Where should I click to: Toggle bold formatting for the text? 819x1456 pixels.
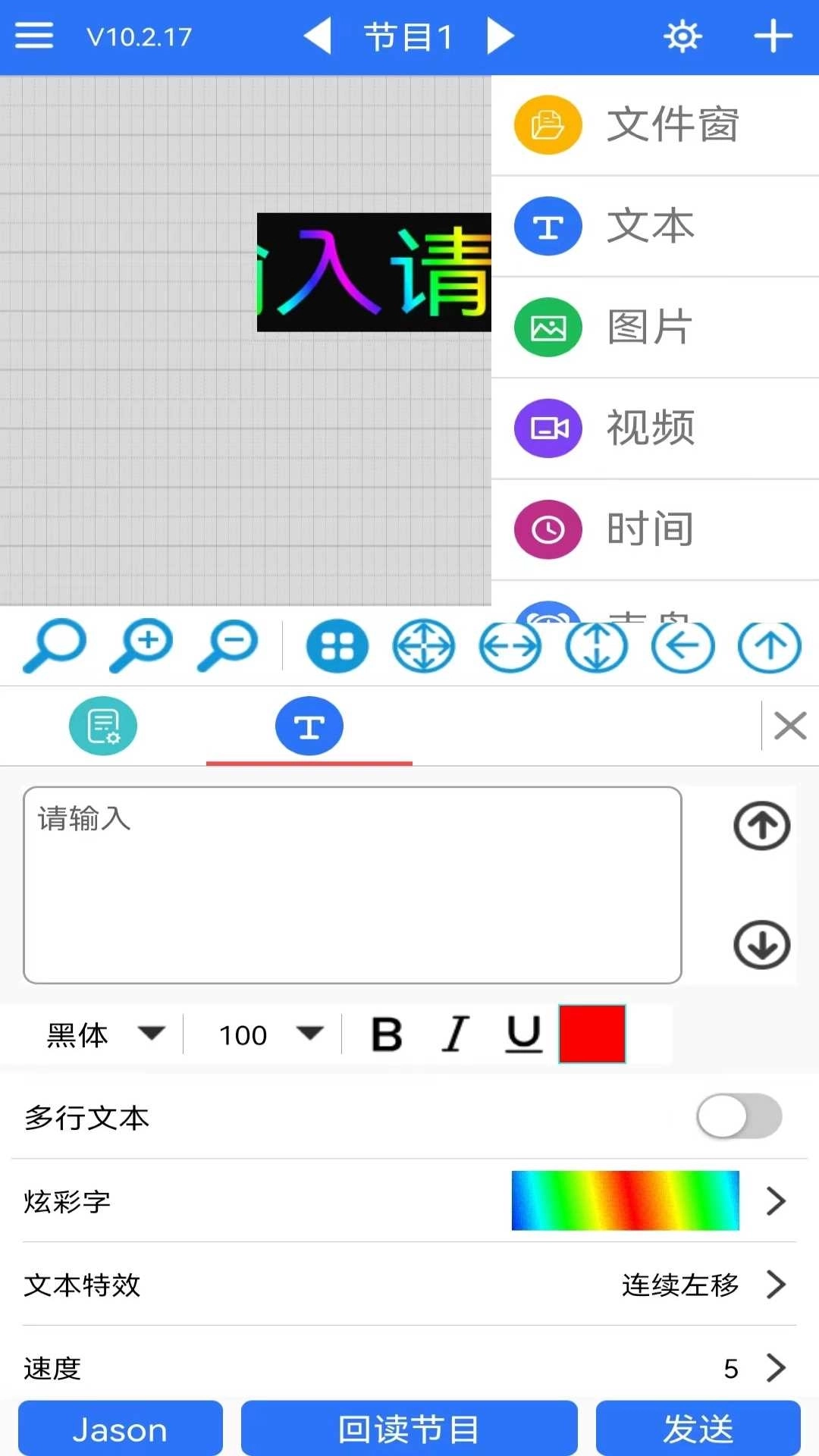coord(387,1034)
